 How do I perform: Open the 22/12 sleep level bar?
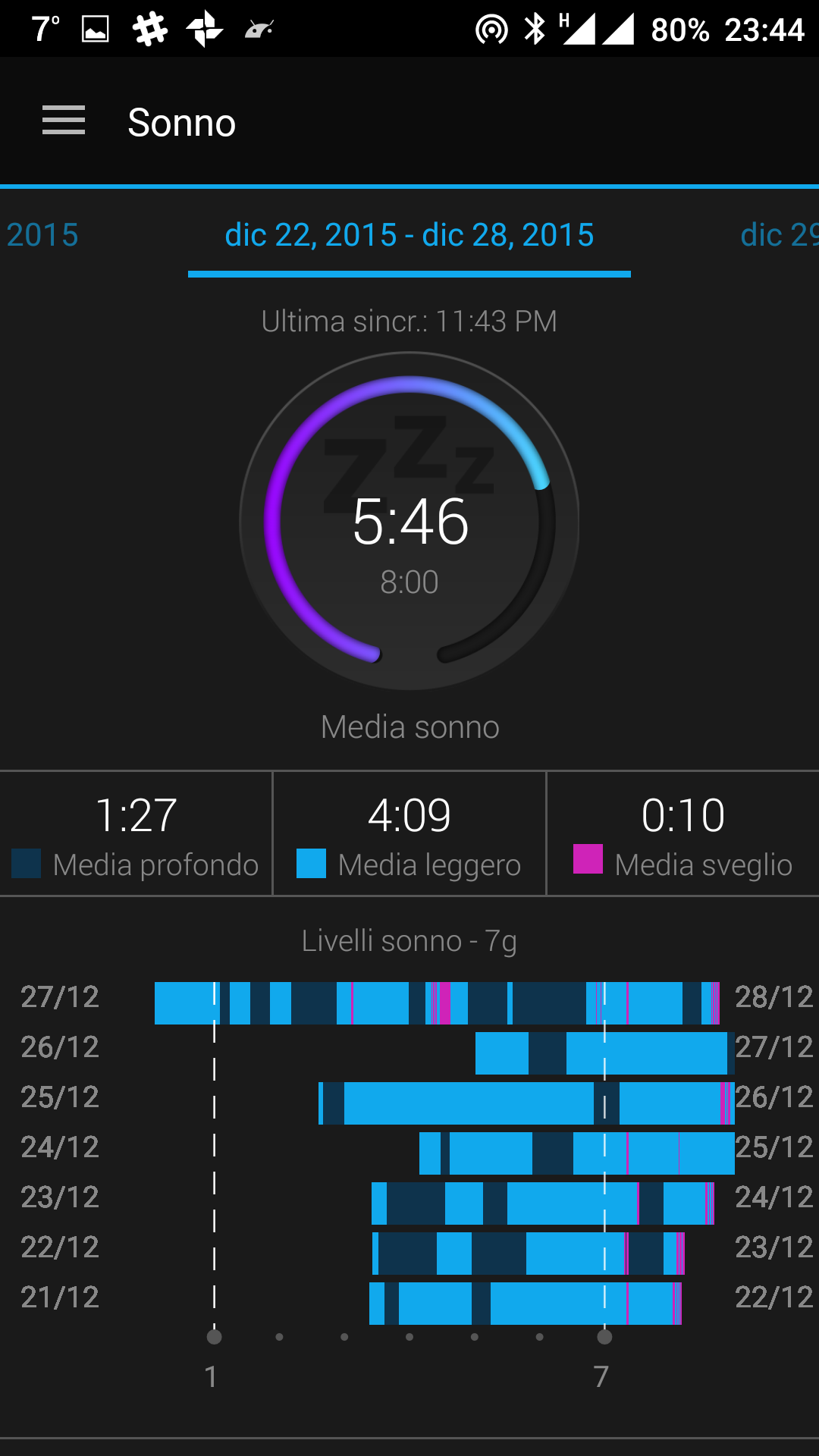pyautogui.click(x=529, y=1254)
